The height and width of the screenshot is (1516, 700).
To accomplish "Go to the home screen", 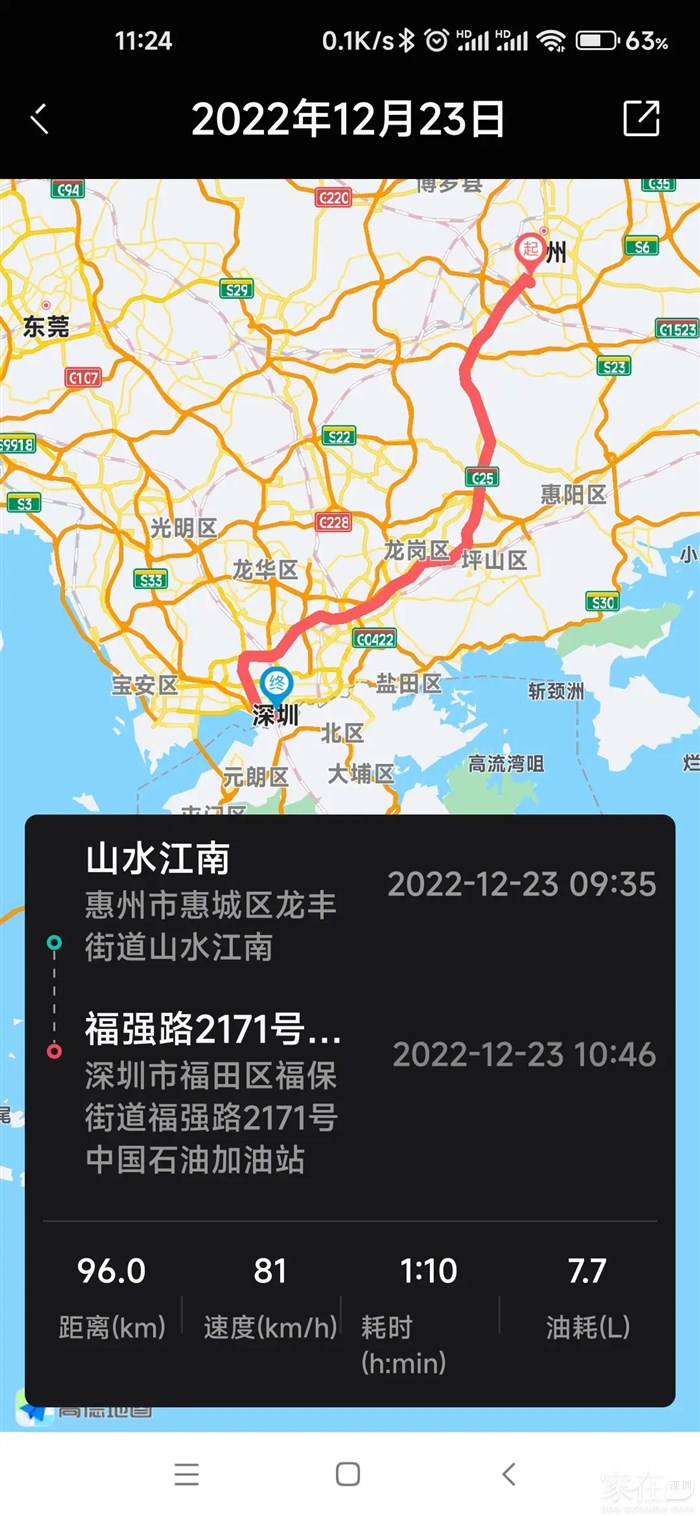I will pyautogui.click(x=348, y=1473).
